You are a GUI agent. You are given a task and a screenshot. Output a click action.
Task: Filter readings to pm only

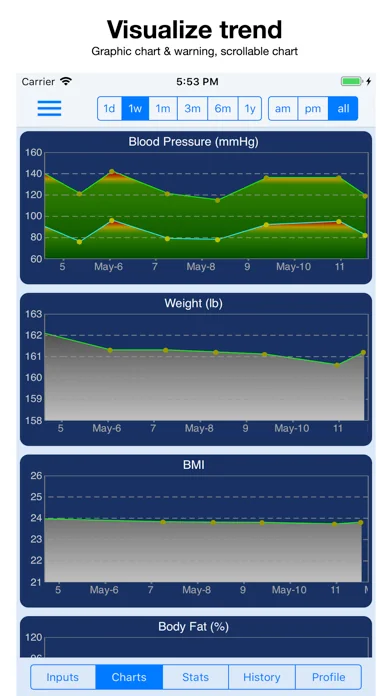[313, 108]
